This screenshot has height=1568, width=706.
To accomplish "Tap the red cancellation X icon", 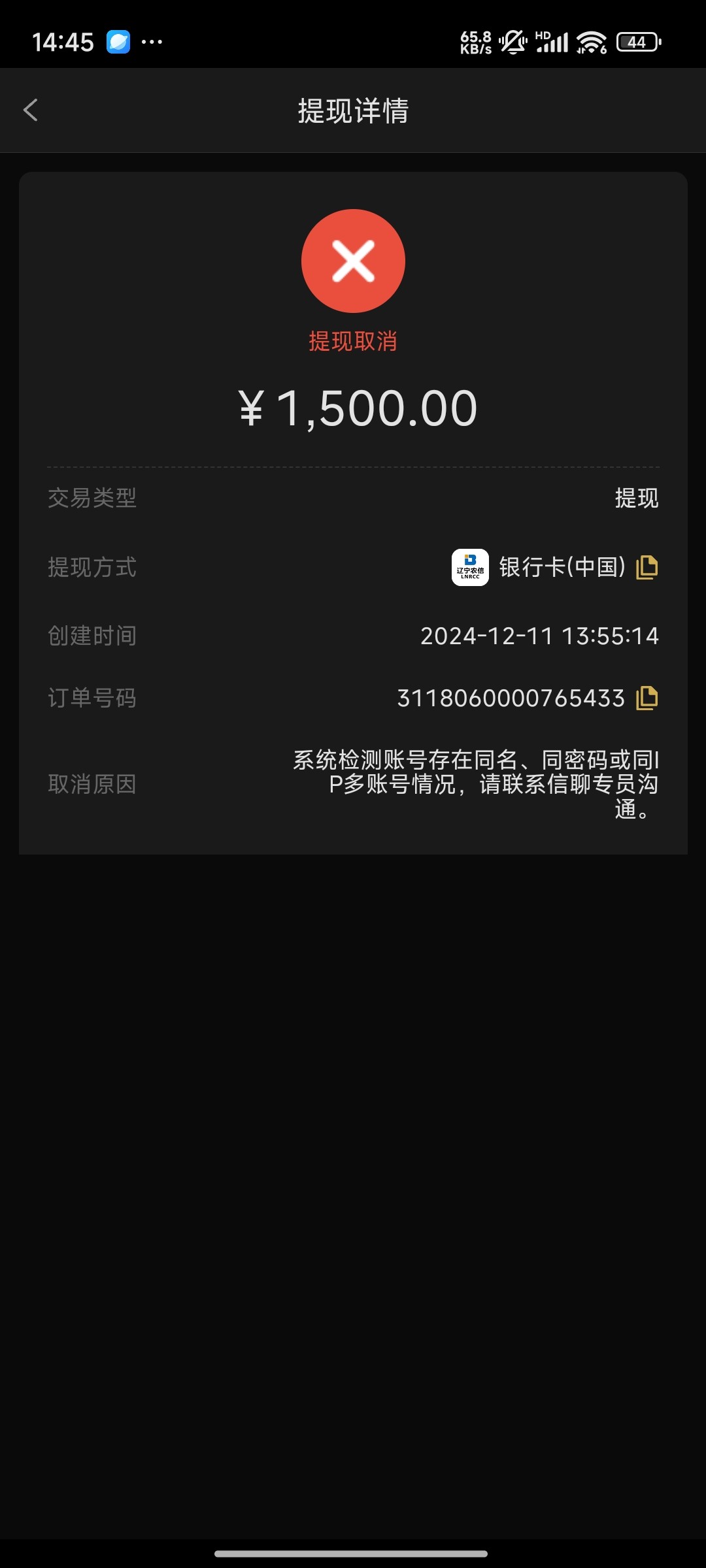I will [353, 260].
